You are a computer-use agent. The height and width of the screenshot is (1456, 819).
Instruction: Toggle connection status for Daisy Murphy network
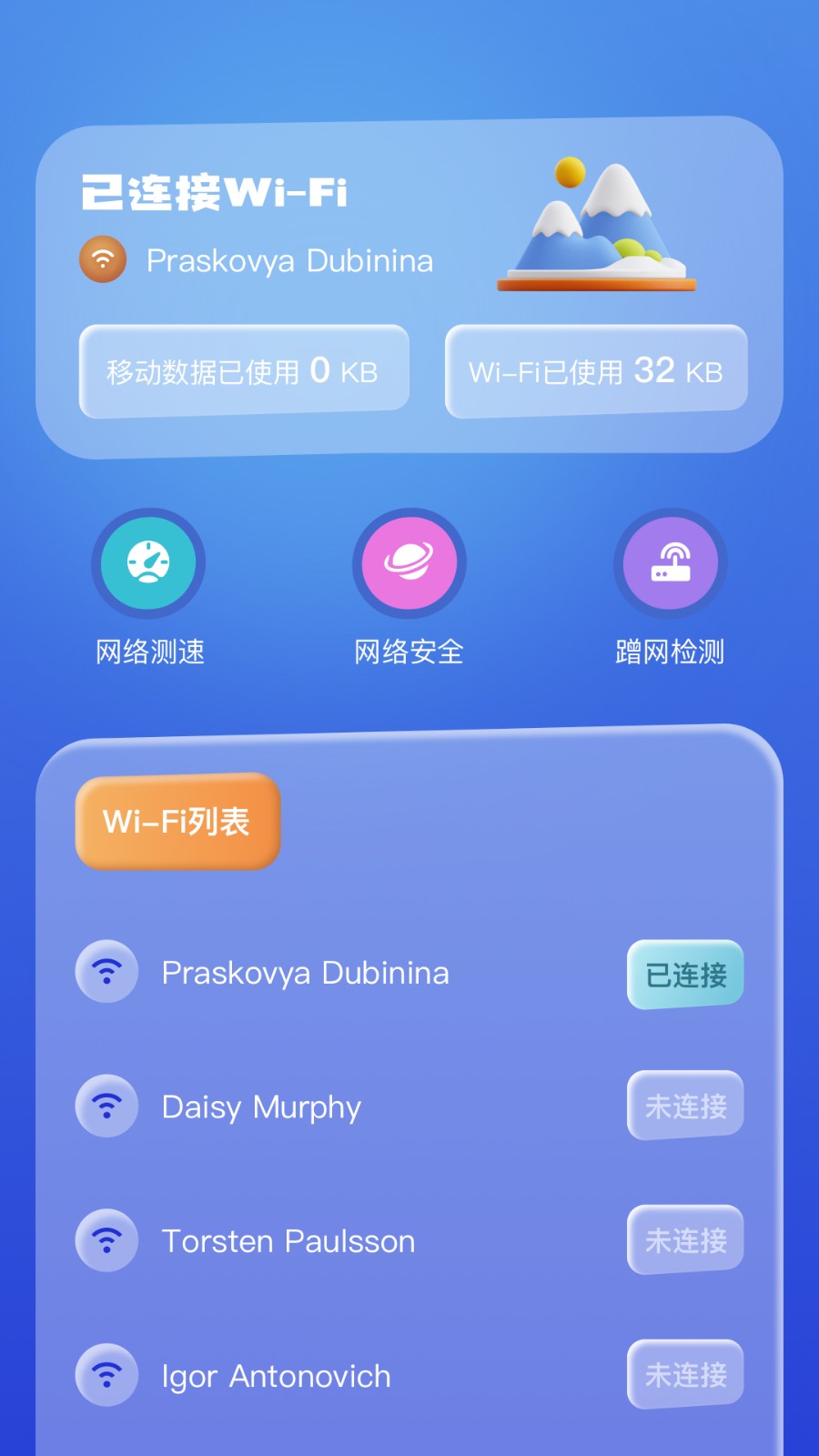pyautogui.click(x=685, y=1105)
